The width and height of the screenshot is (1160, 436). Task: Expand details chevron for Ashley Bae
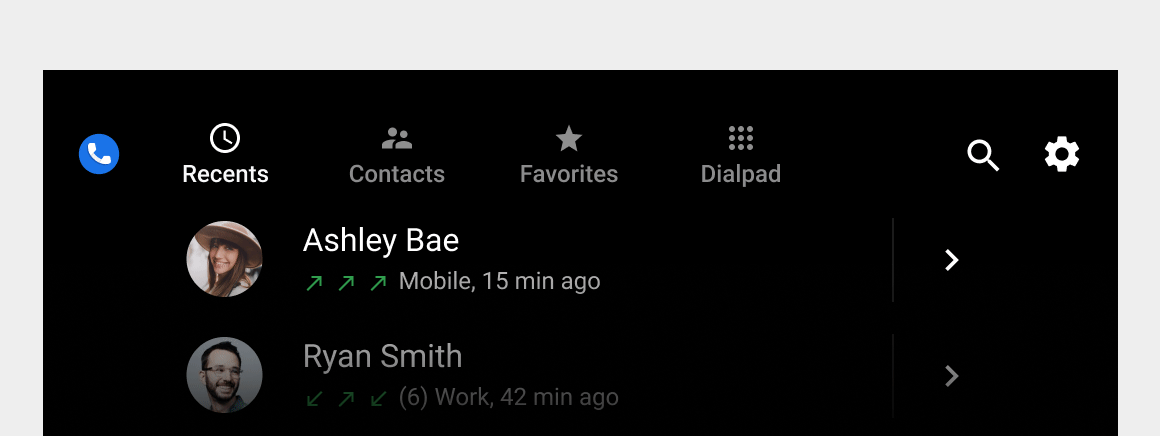pyautogui.click(x=952, y=260)
